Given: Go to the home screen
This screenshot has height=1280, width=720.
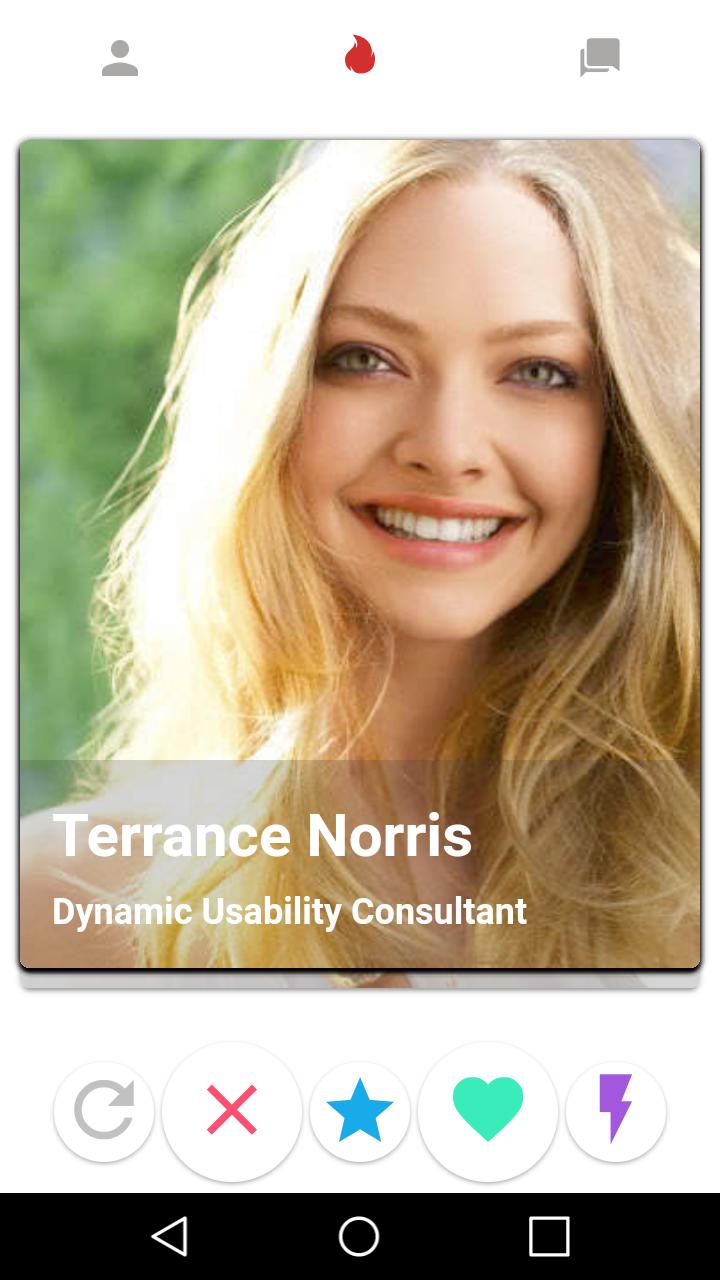Looking at the screenshot, I should 359,1236.
